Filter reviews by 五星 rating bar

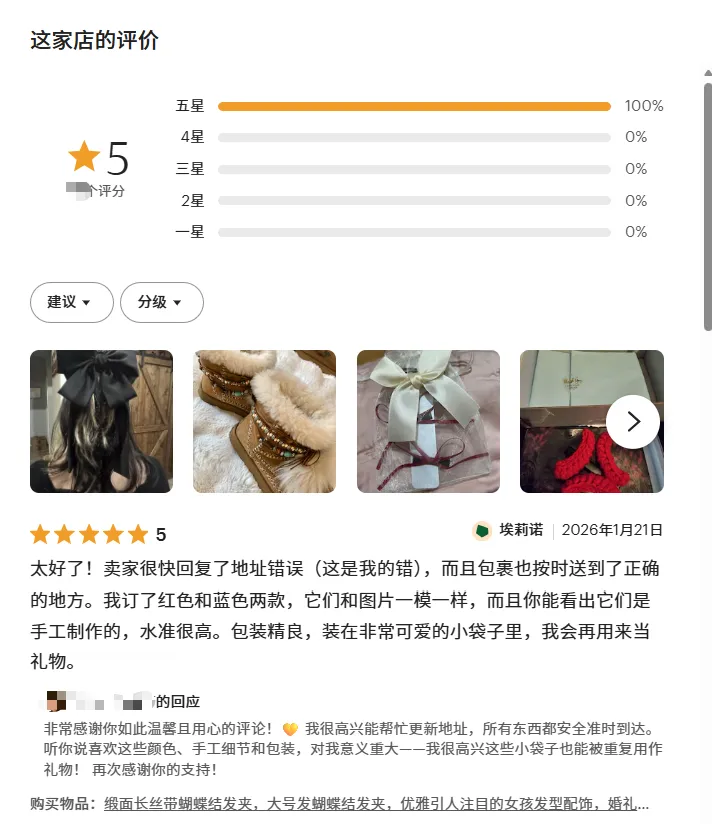pyautogui.click(x=413, y=106)
